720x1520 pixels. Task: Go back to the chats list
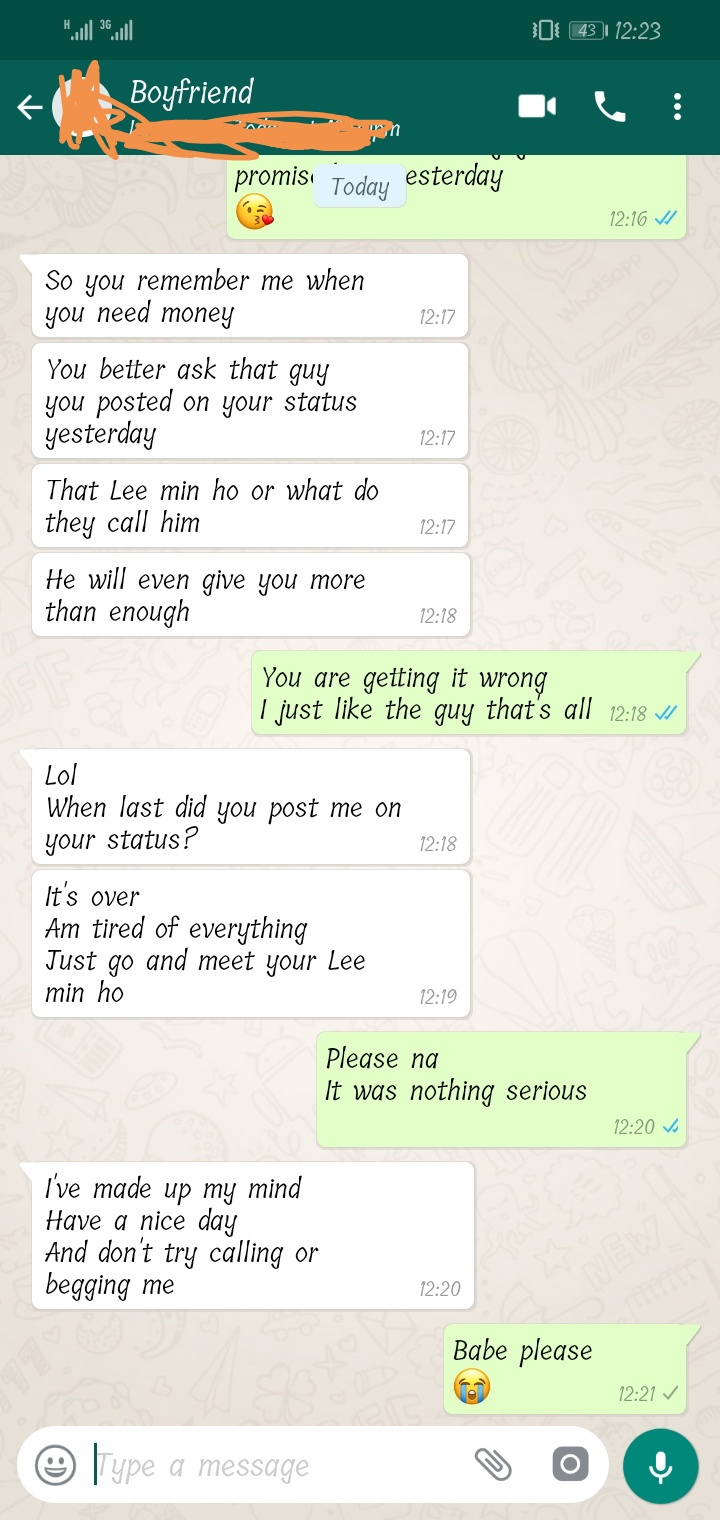pyautogui.click(x=30, y=108)
